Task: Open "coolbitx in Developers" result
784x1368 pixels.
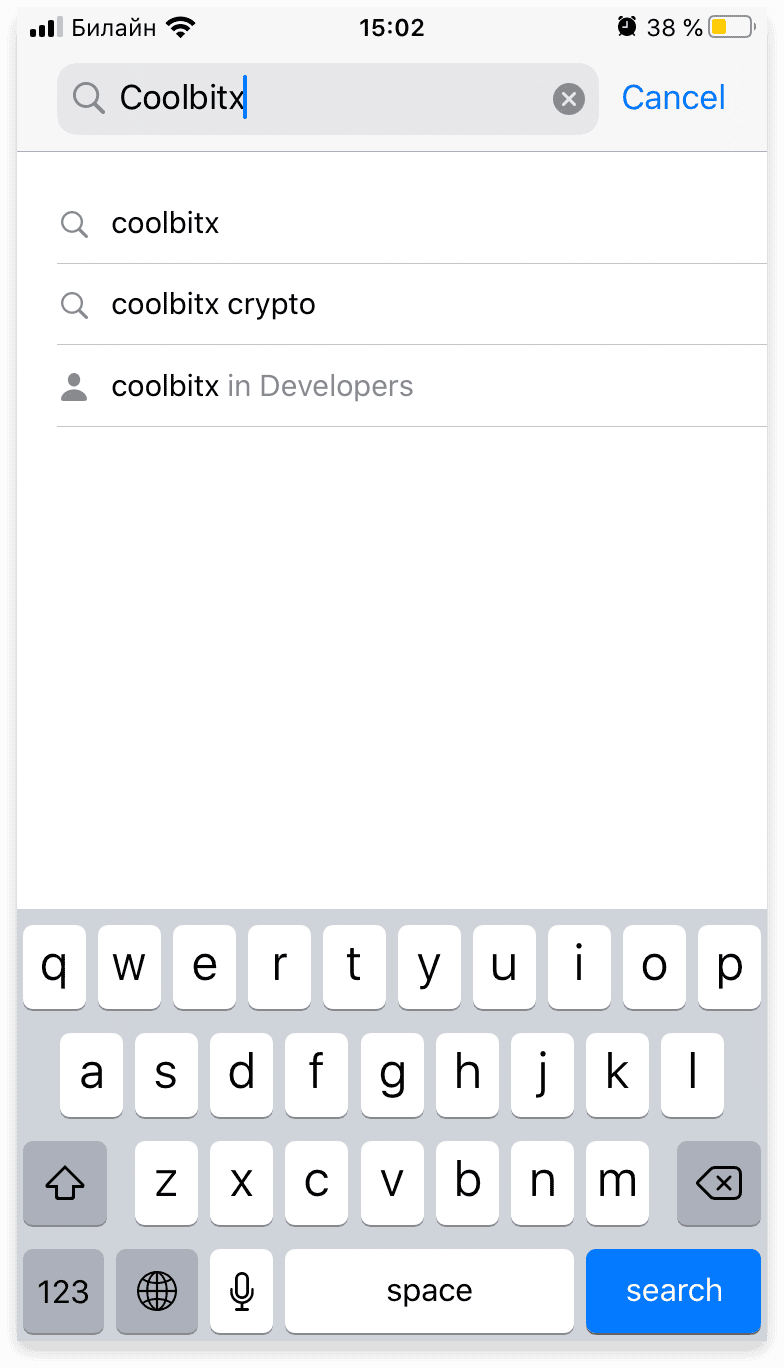Action: click(x=412, y=386)
